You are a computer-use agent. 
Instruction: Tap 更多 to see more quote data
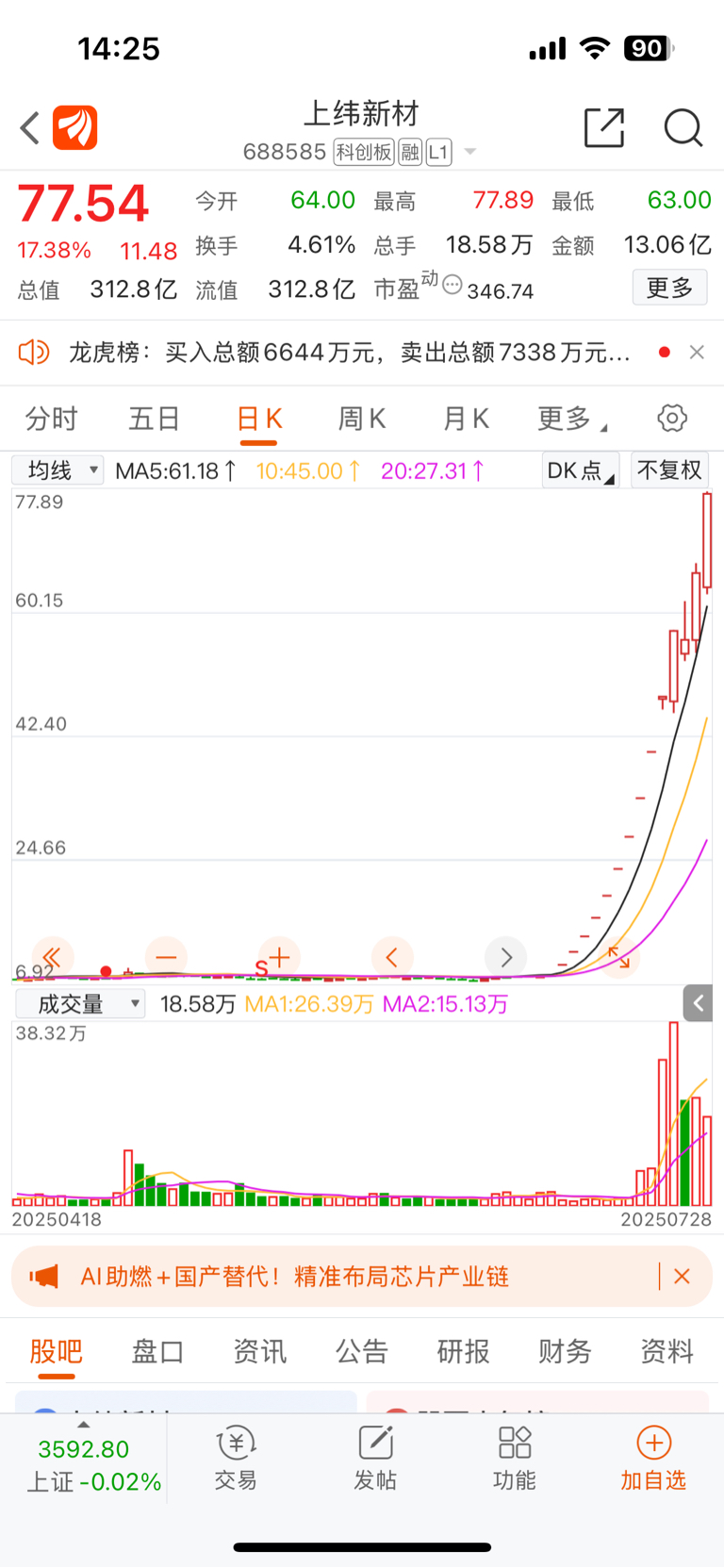tap(669, 288)
